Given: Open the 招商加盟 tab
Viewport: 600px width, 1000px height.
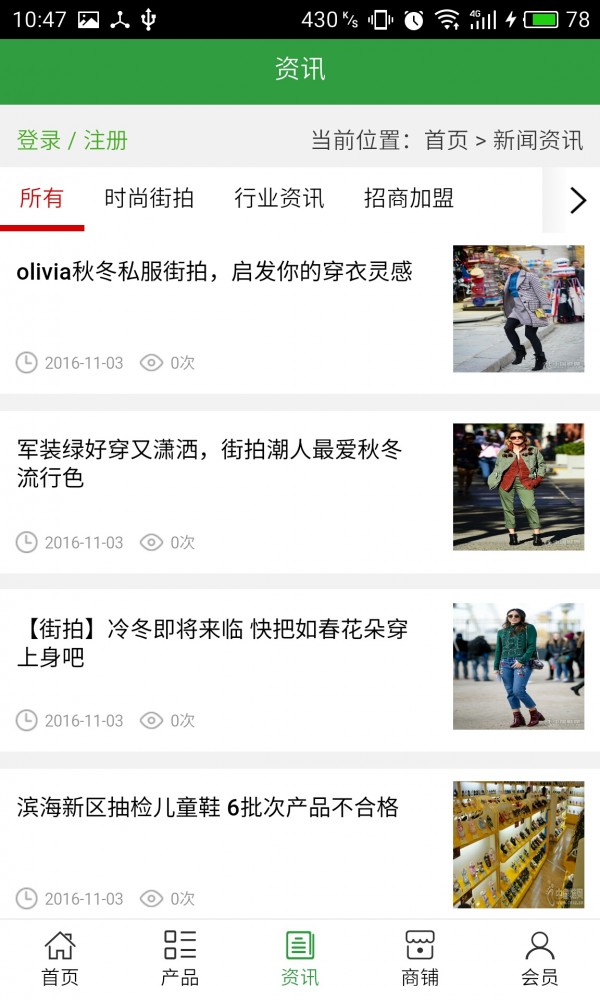Looking at the screenshot, I should (409, 198).
